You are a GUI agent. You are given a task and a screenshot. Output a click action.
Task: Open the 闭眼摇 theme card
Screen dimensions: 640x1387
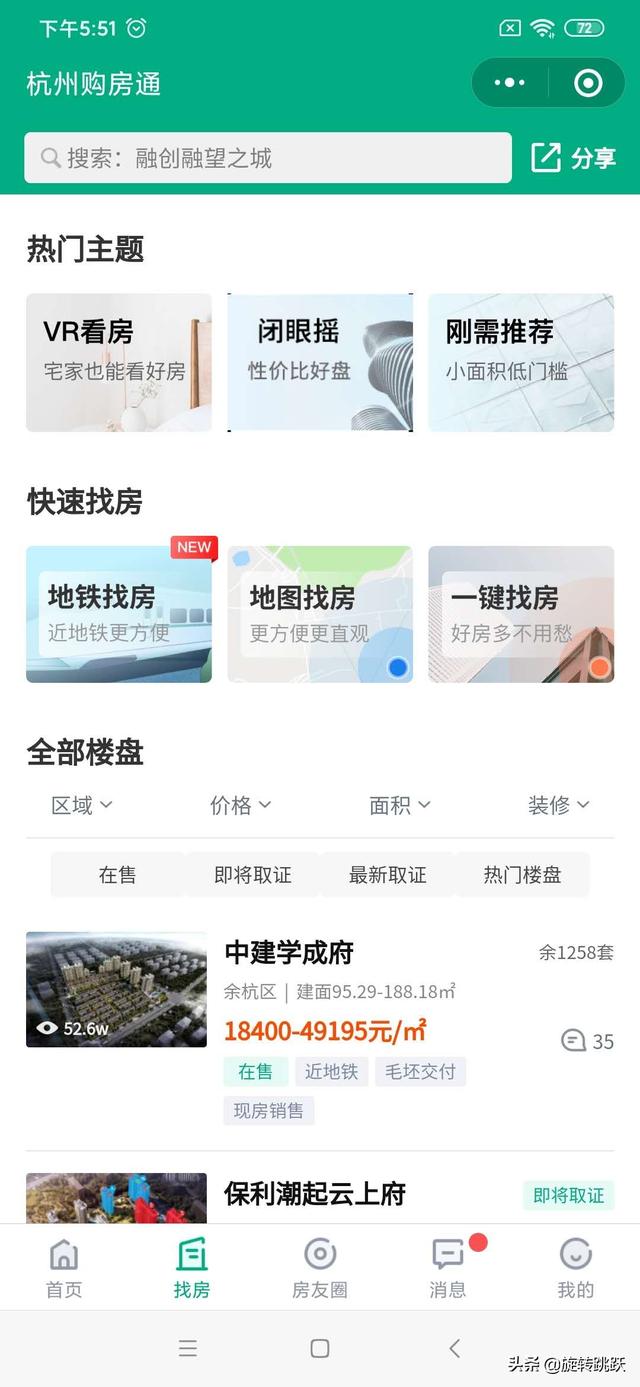pos(320,362)
